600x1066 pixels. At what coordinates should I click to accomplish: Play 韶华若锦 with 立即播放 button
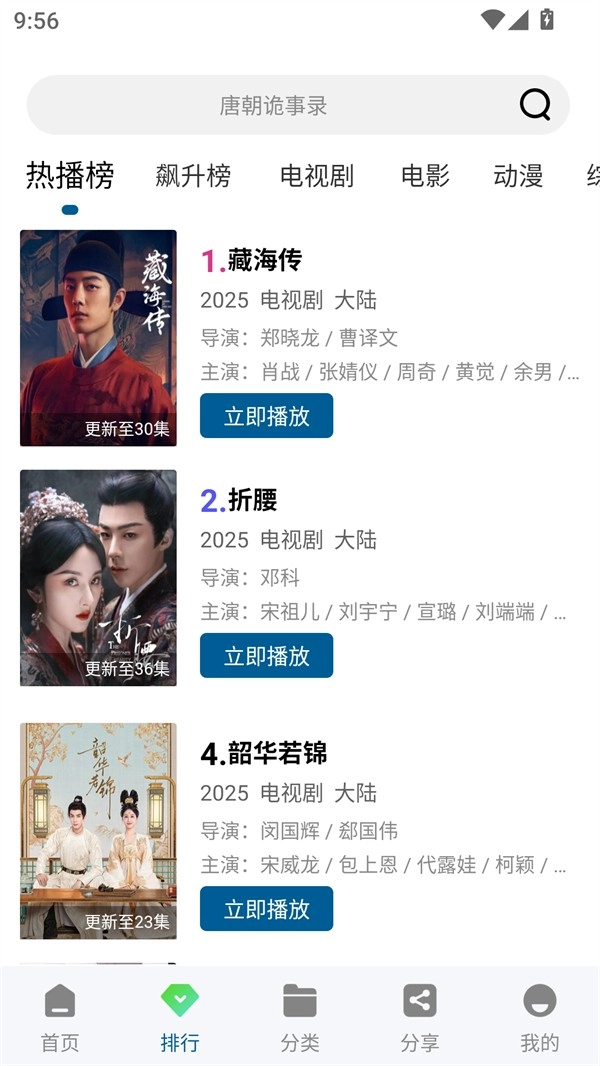tap(266, 909)
